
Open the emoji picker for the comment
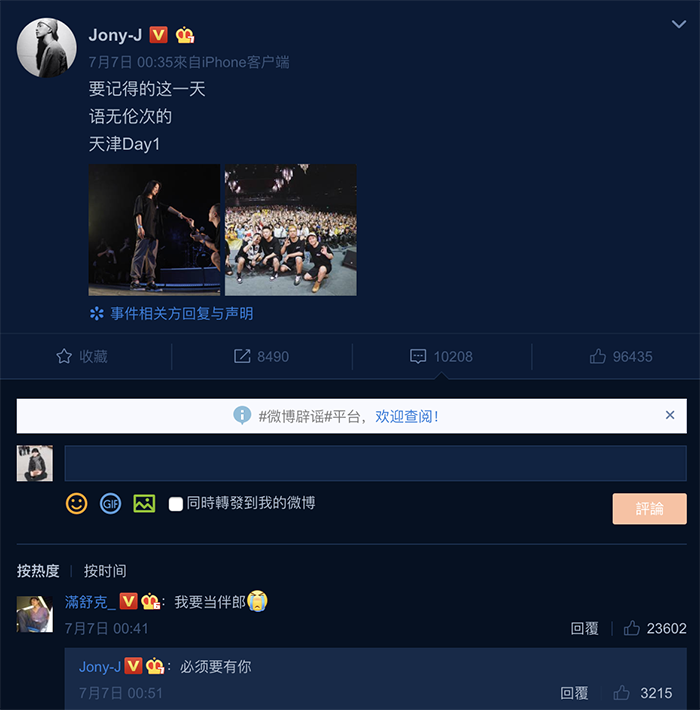[77, 503]
